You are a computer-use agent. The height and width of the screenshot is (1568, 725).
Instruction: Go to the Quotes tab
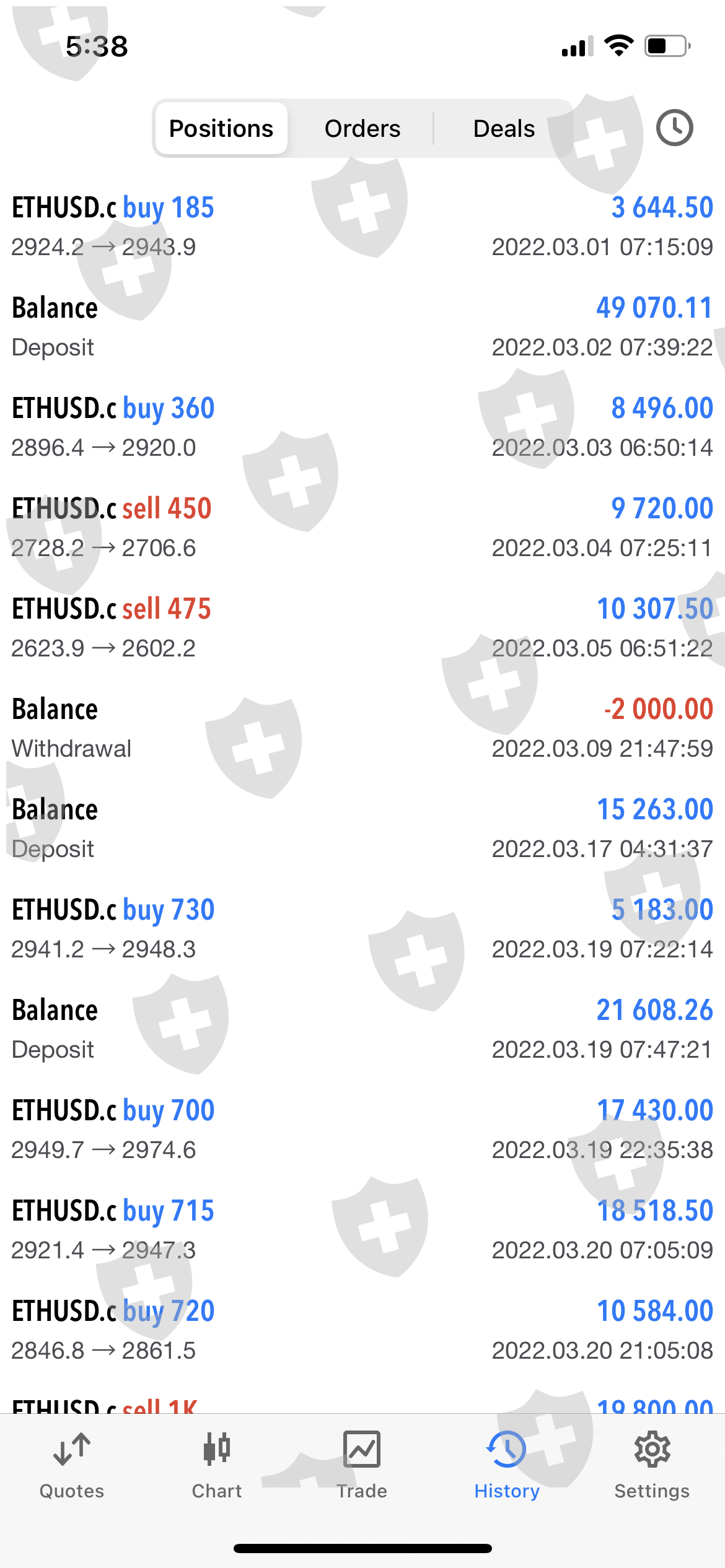coord(72,1465)
